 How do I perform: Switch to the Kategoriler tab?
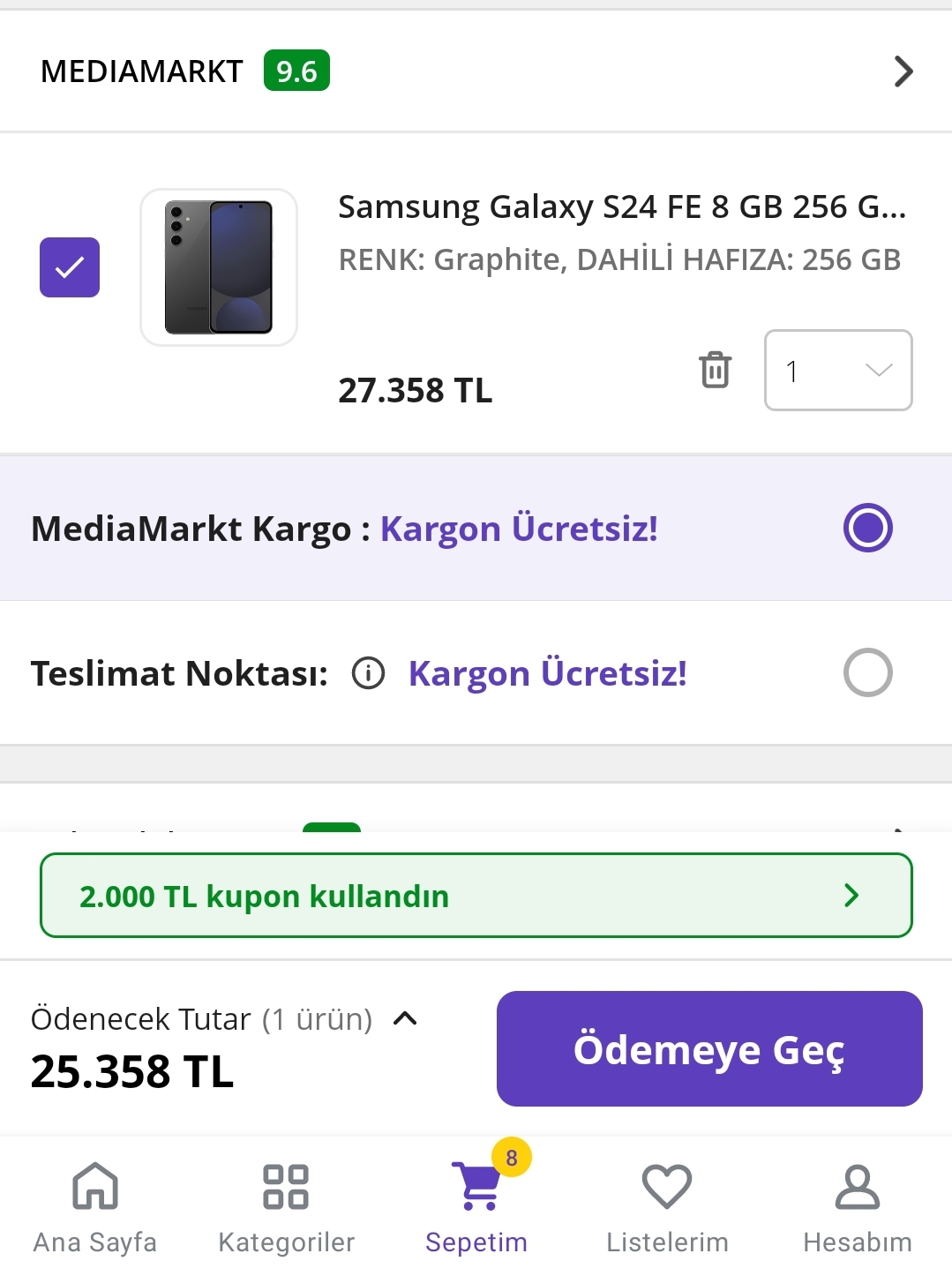(x=286, y=1206)
